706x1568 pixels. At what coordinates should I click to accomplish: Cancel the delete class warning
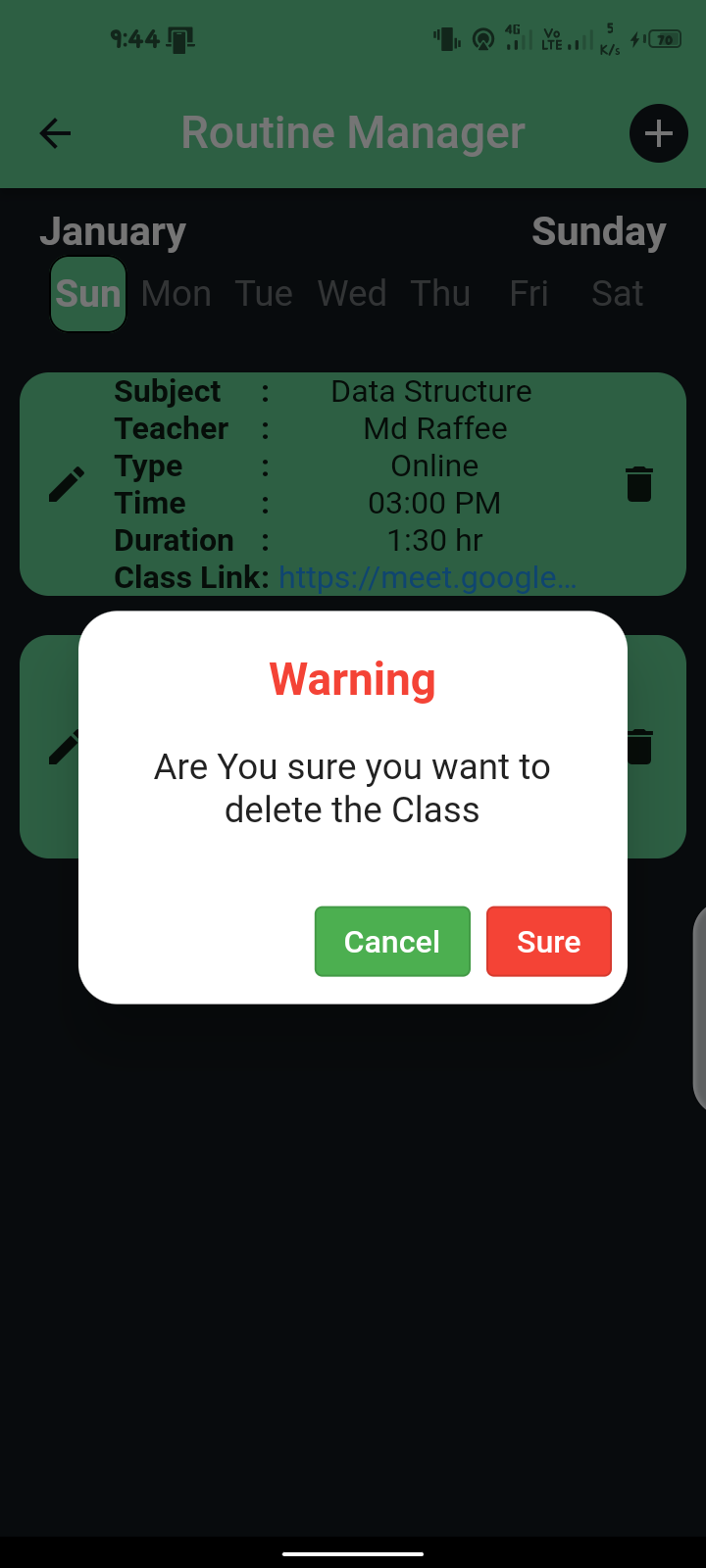[x=392, y=942]
